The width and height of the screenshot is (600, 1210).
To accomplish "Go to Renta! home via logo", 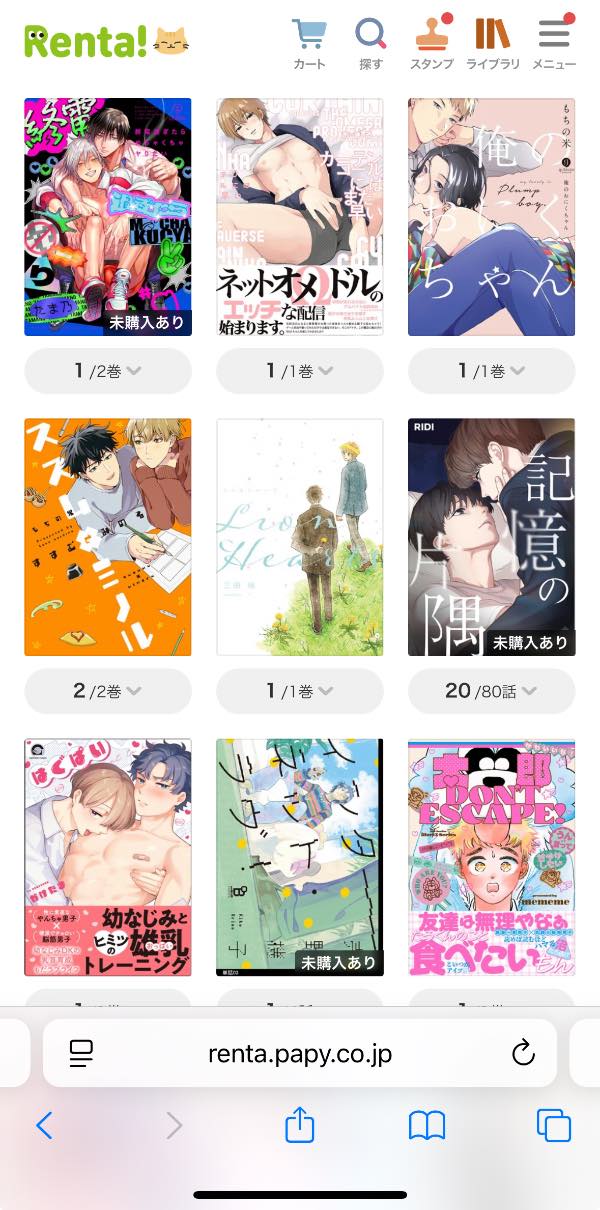I will tap(107, 41).
